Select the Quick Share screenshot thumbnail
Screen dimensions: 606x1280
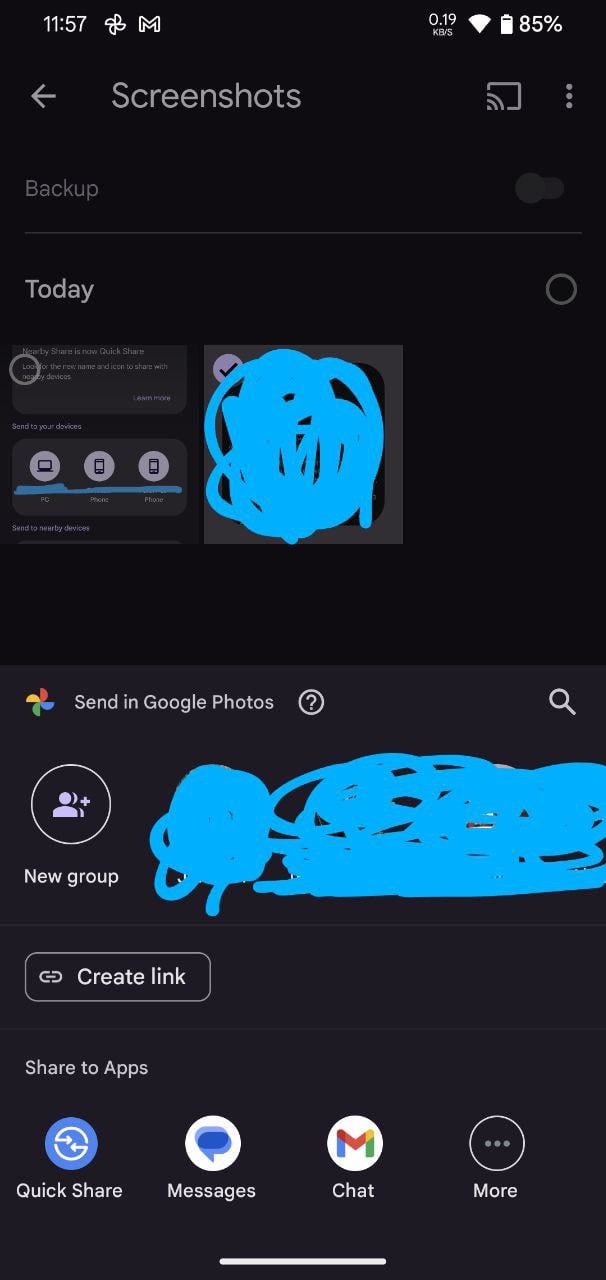click(100, 444)
